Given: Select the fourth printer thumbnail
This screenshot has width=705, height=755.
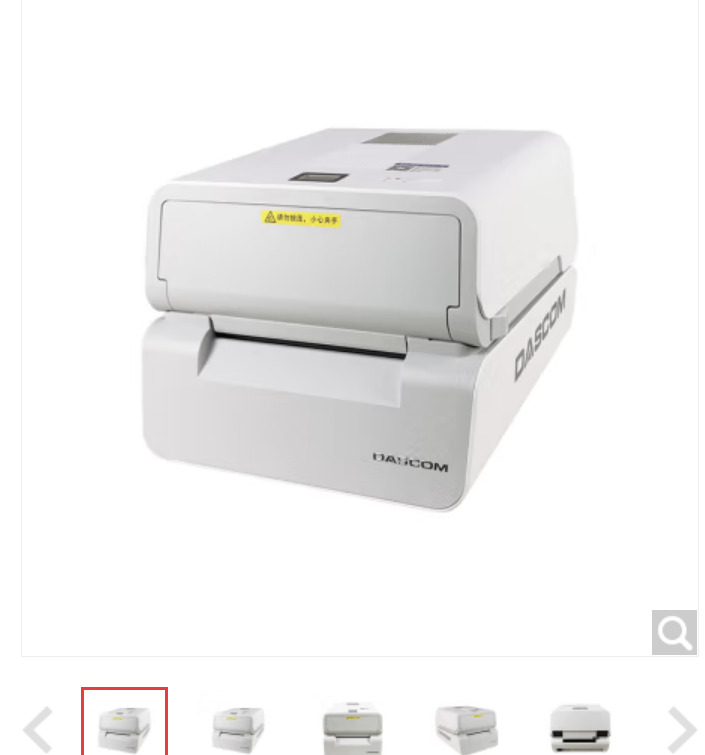Looking at the screenshot, I should tap(466, 727).
